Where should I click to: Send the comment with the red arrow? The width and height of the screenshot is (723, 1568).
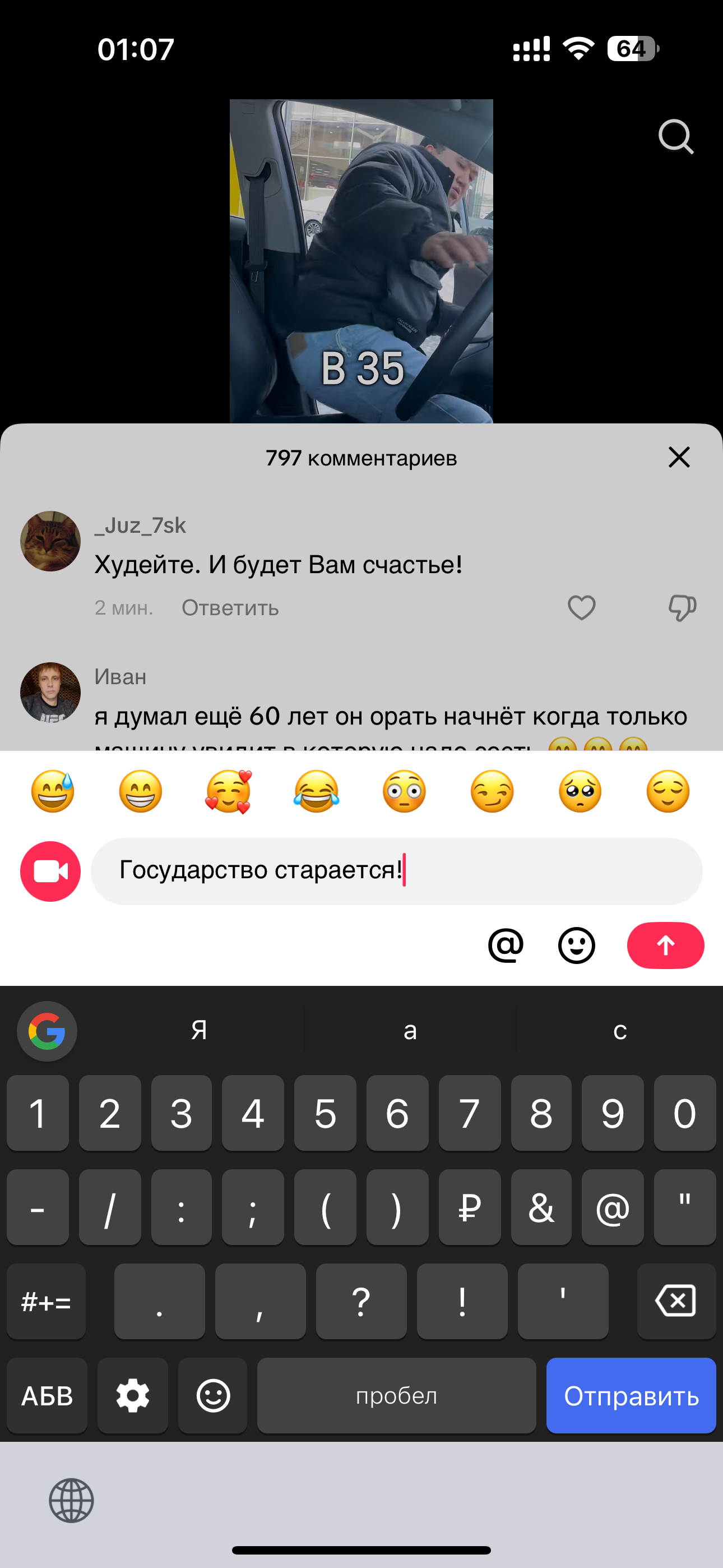coord(665,946)
